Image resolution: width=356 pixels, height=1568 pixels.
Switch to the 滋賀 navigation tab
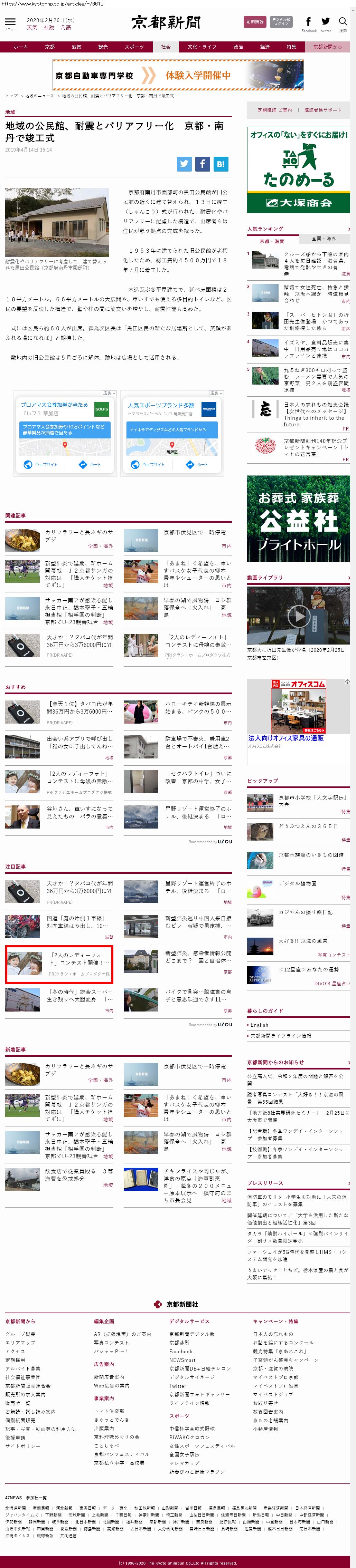click(x=76, y=47)
